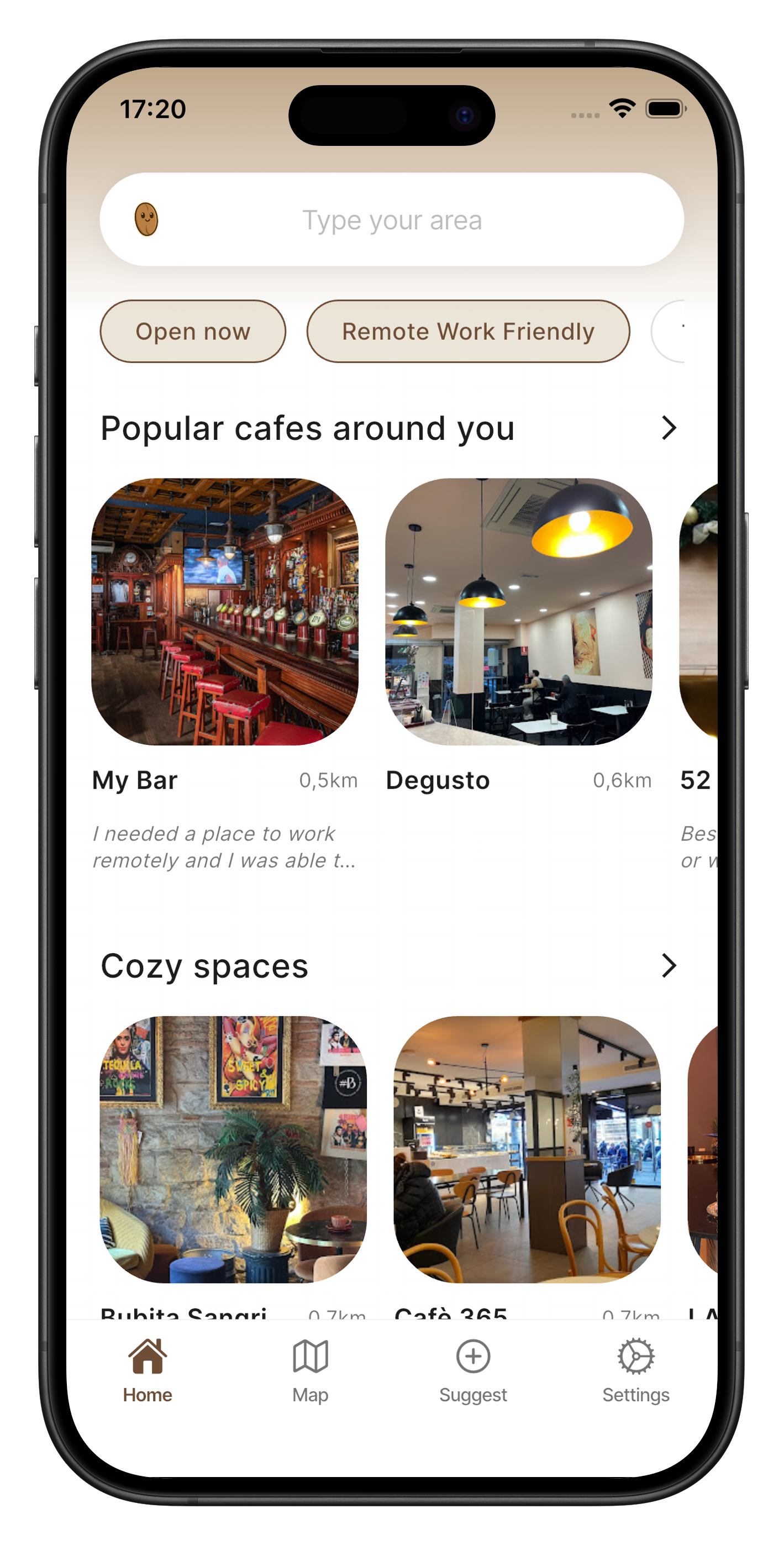
Task: Open the Degusto cafe card
Action: point(518,612)
